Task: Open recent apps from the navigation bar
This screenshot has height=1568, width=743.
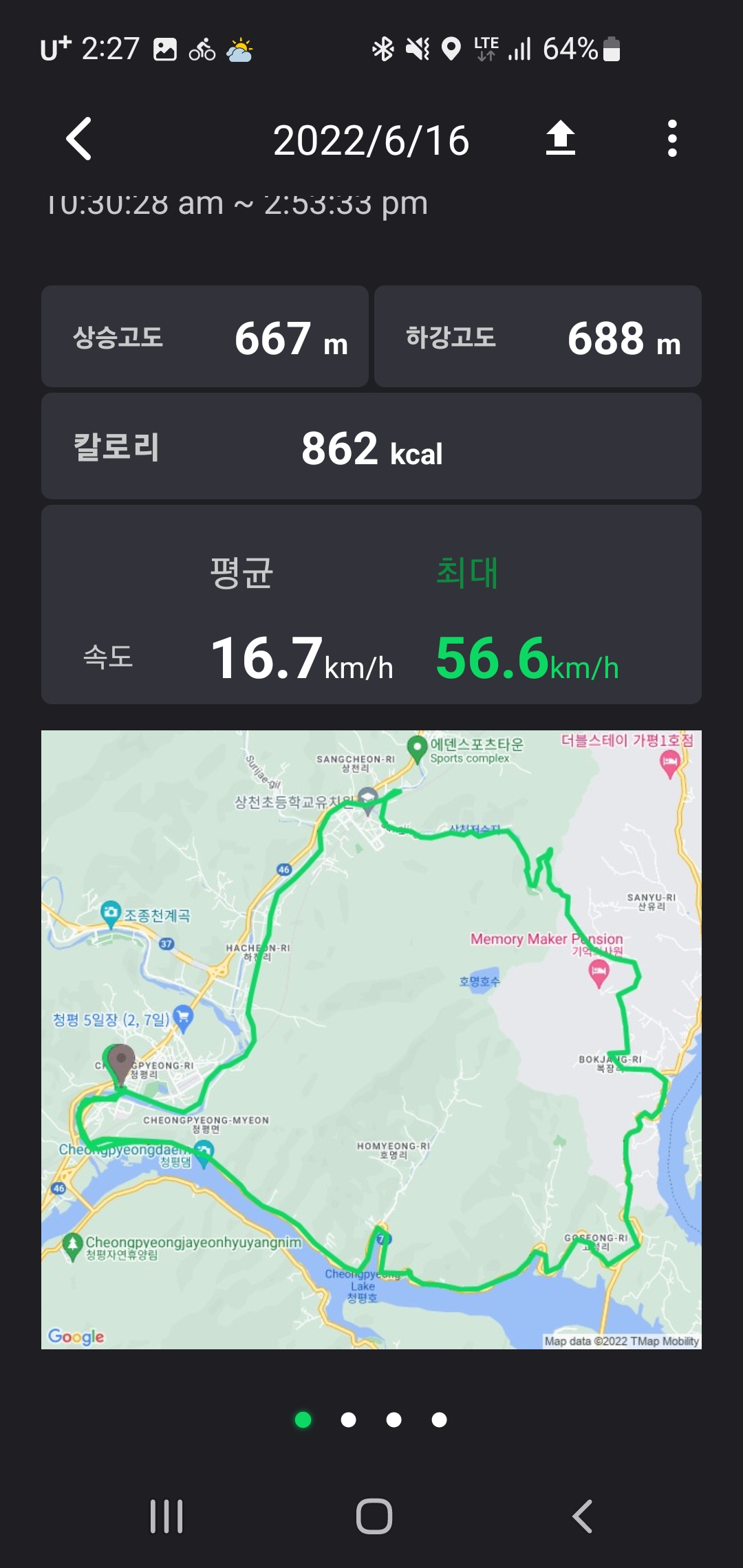Action: point(166,1516)
